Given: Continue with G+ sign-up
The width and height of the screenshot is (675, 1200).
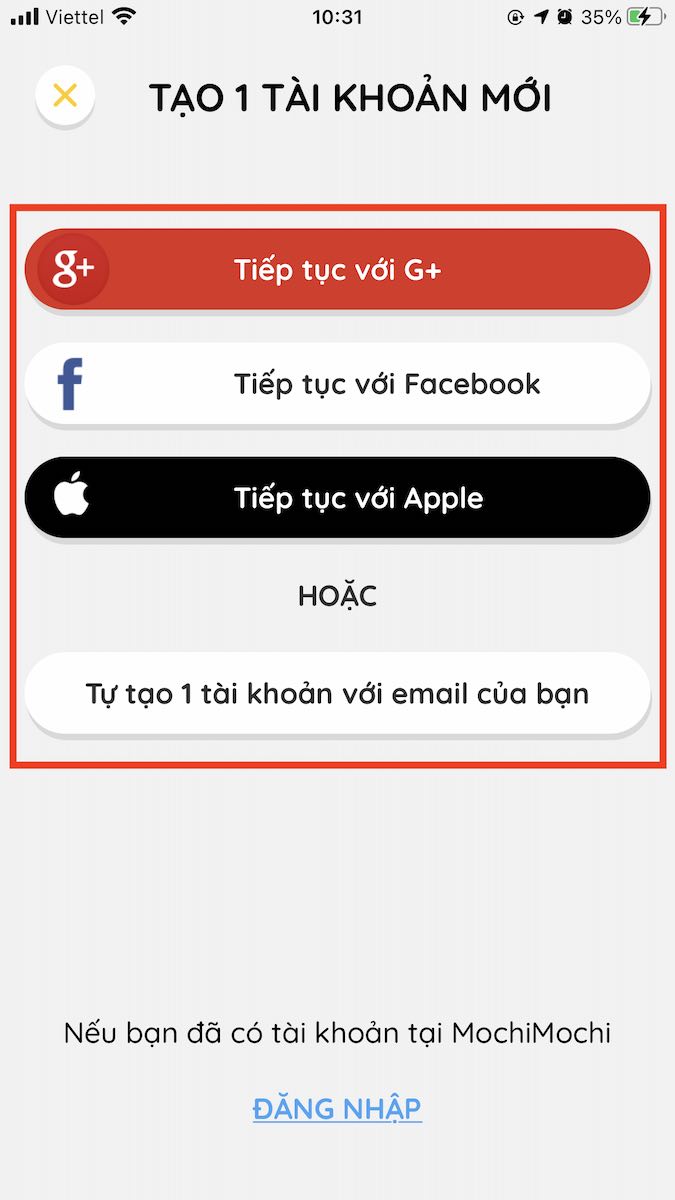Looking at the screenshot, I should point(337,270).
